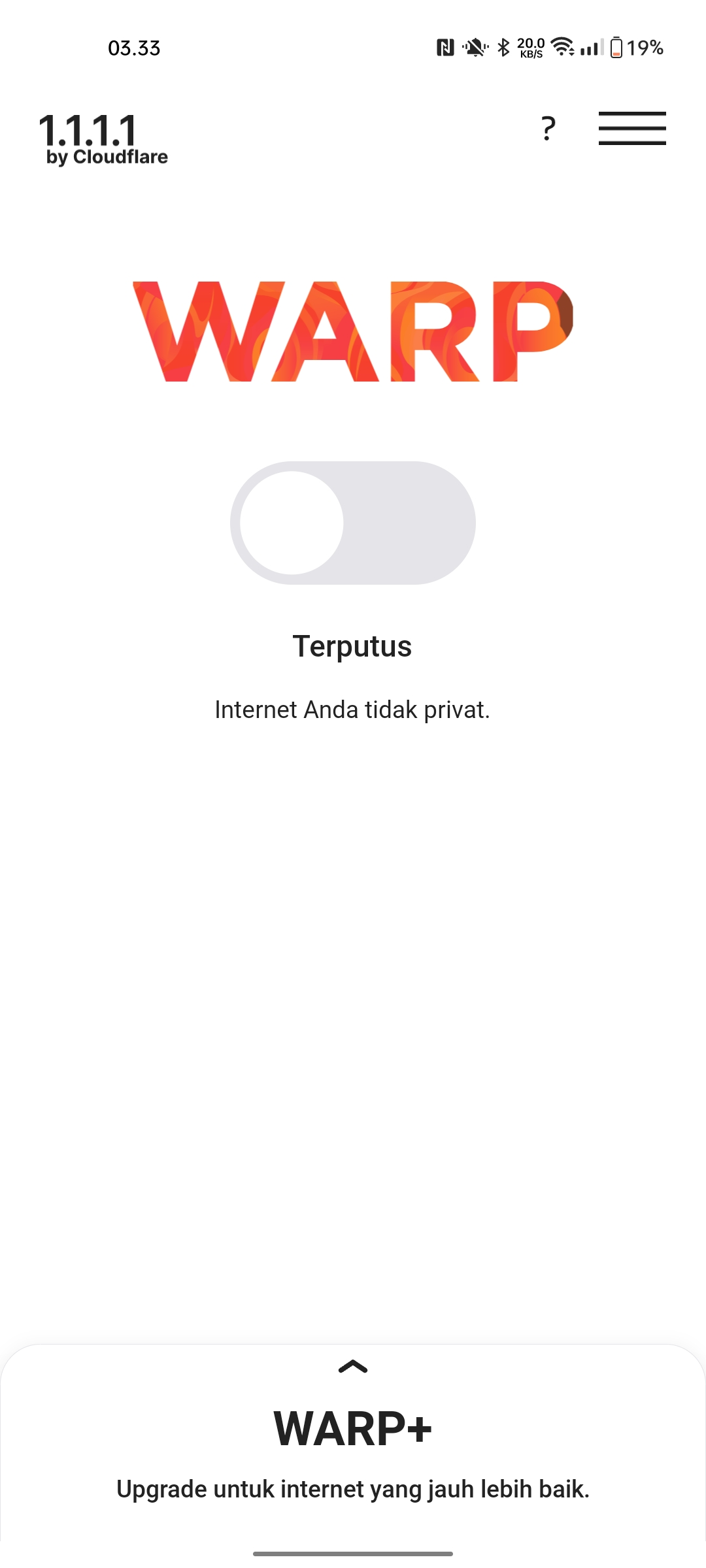
Task: Open the hamburger menu
Action: (631, 128)
